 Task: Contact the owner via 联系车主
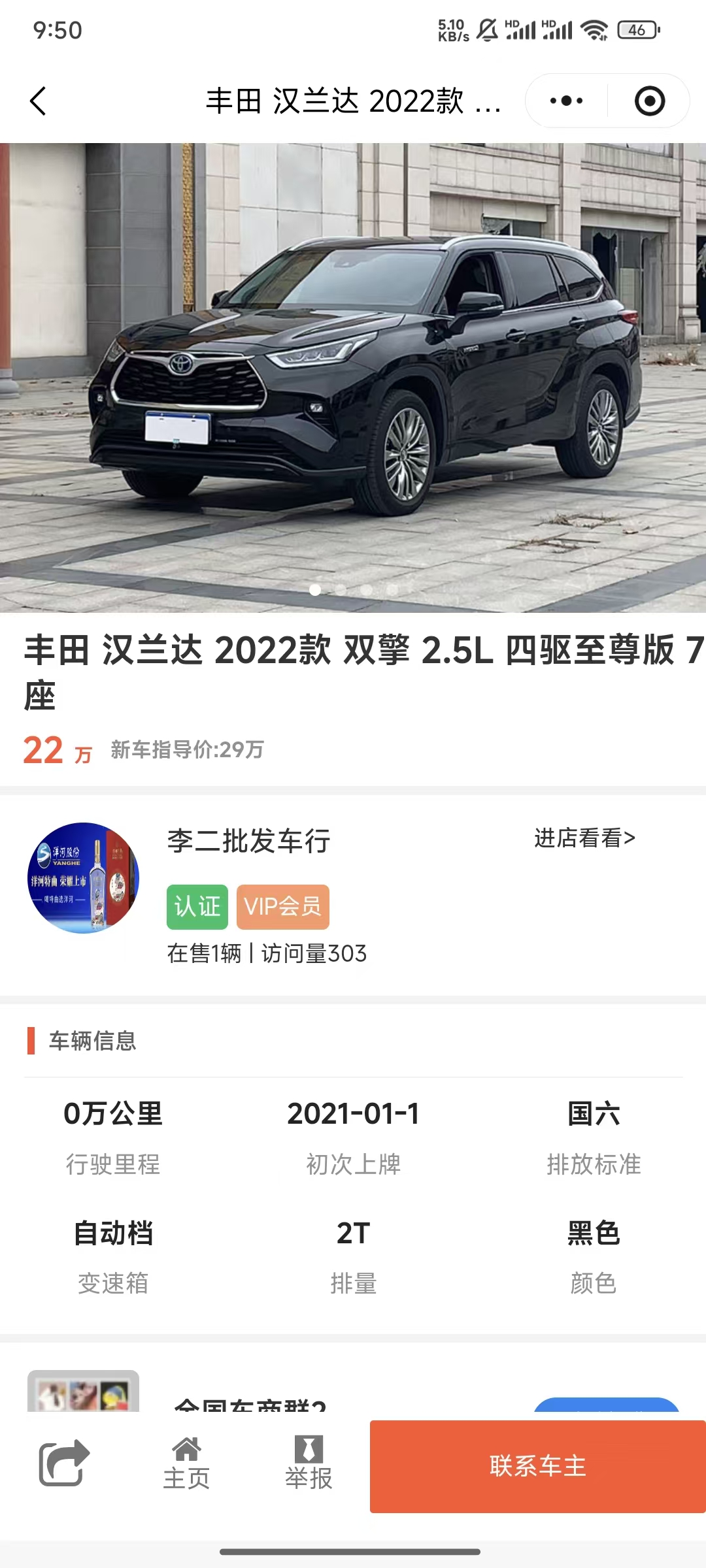pyautogui.click(x=537, y=1466)
